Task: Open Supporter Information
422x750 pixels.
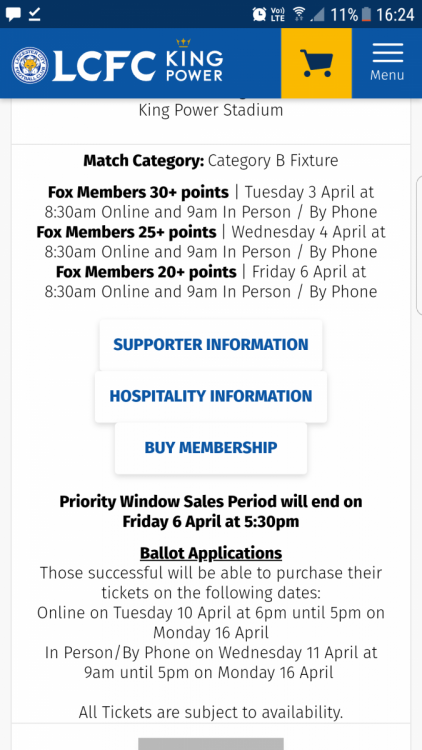Action: [x=211, y=345]
